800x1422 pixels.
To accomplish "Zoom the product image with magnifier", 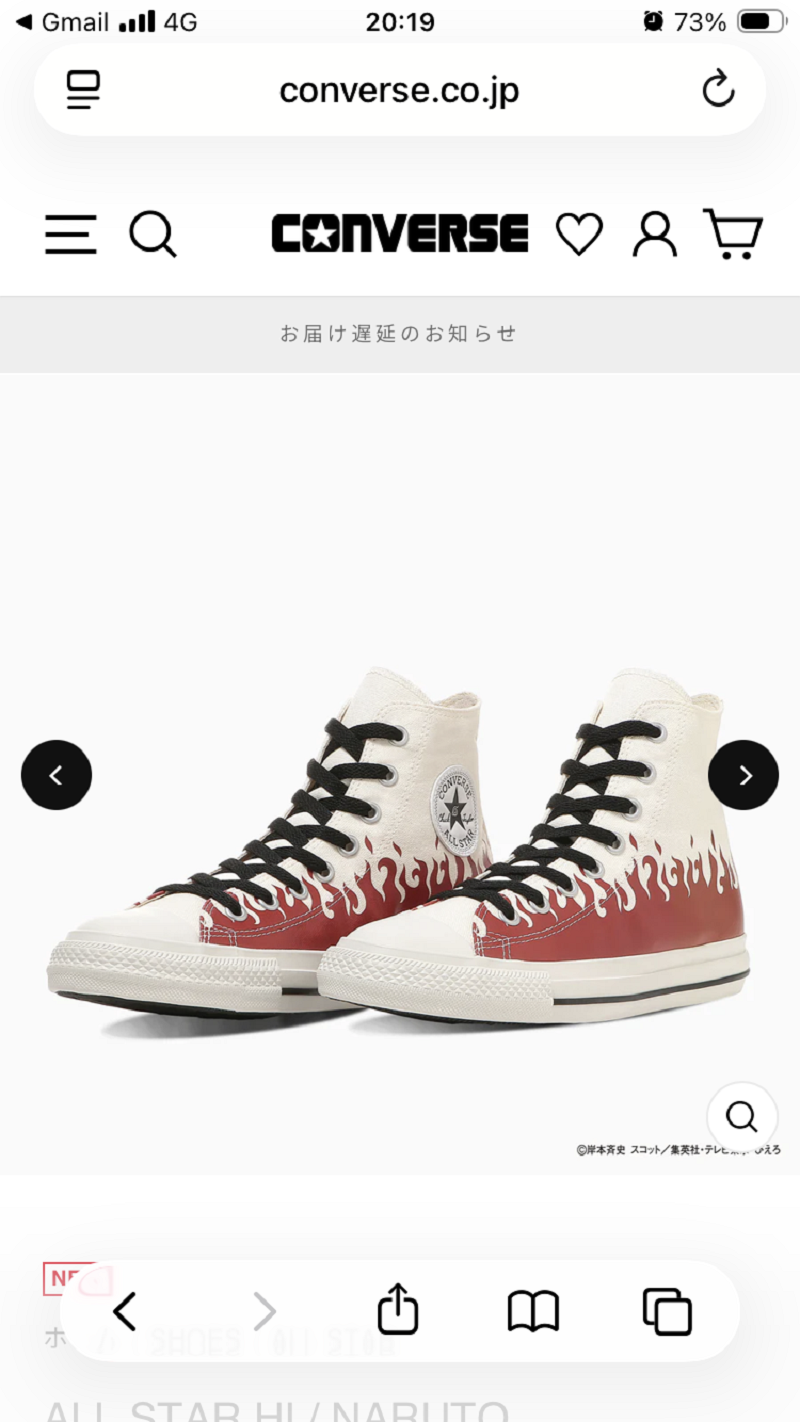I will tap(741, 1116).
